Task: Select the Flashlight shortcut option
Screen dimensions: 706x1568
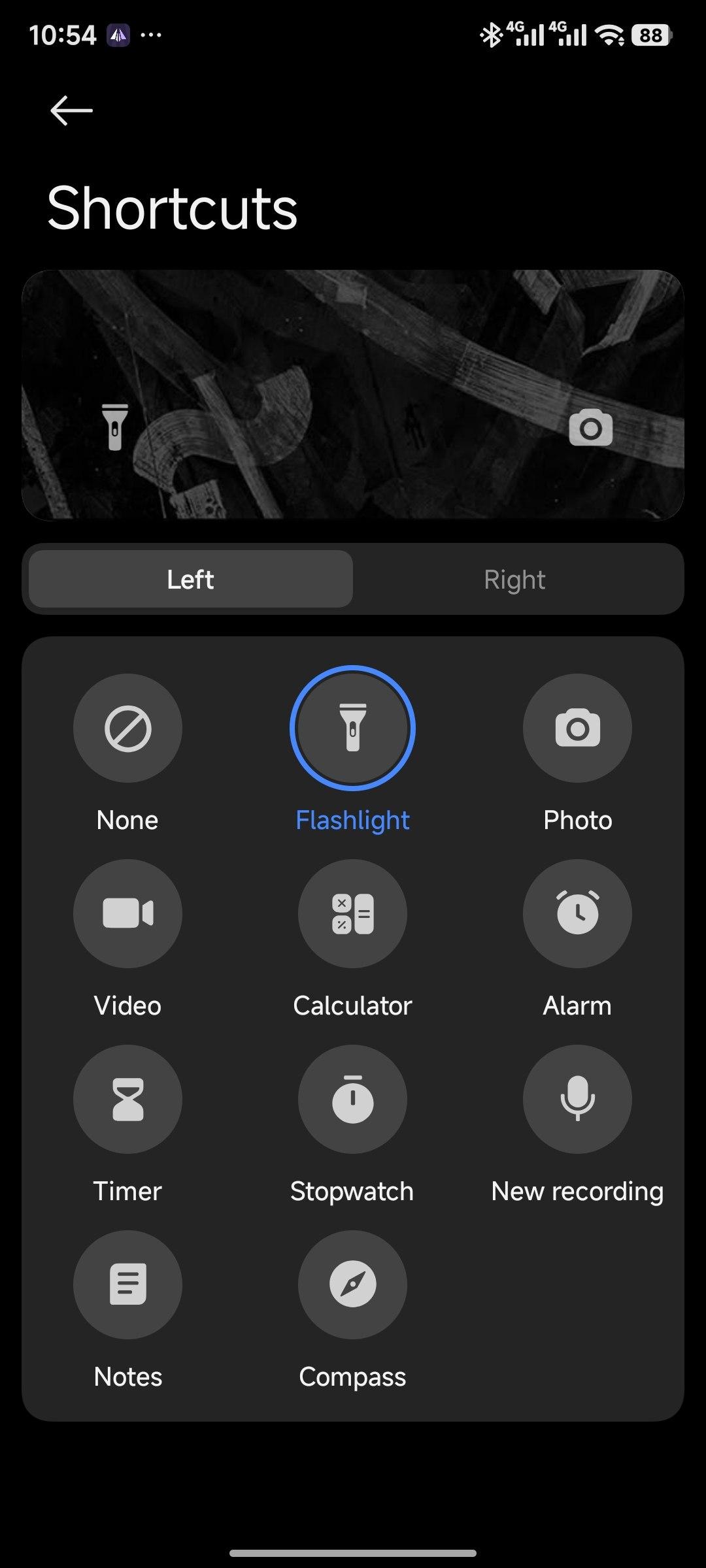Action: point(352,728)
